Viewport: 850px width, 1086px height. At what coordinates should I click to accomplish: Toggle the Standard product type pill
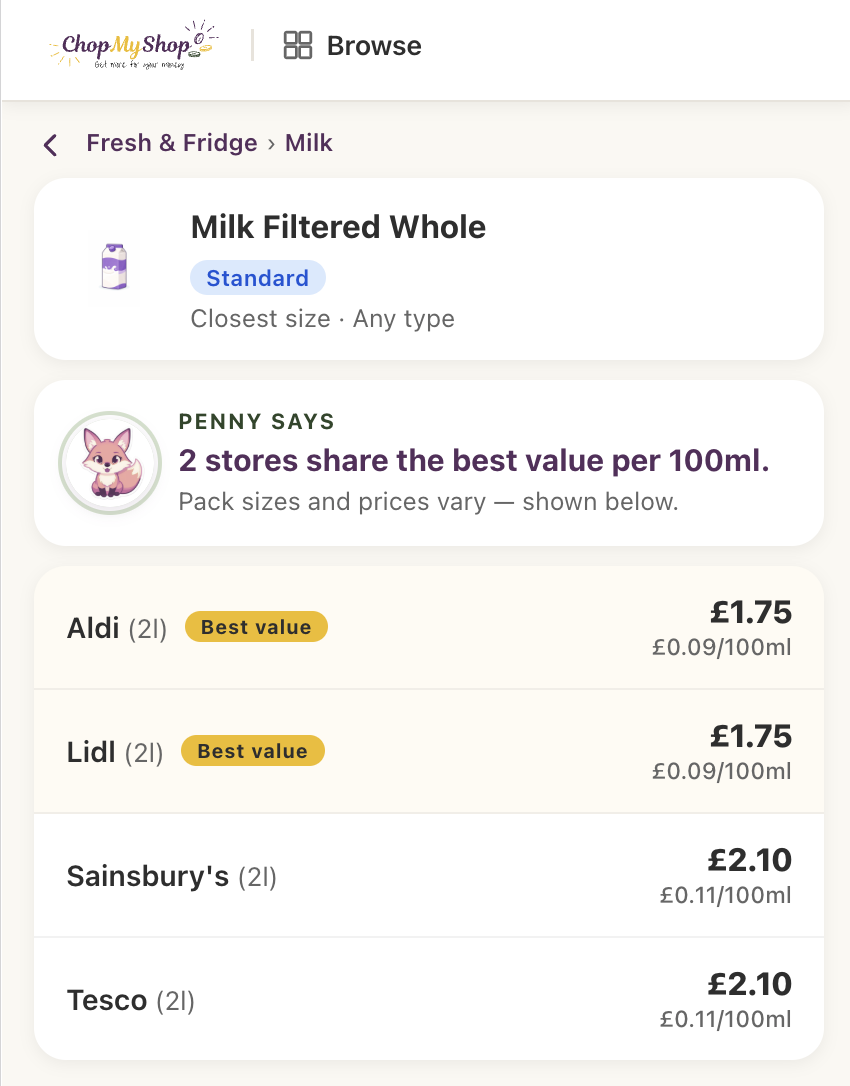257,277
